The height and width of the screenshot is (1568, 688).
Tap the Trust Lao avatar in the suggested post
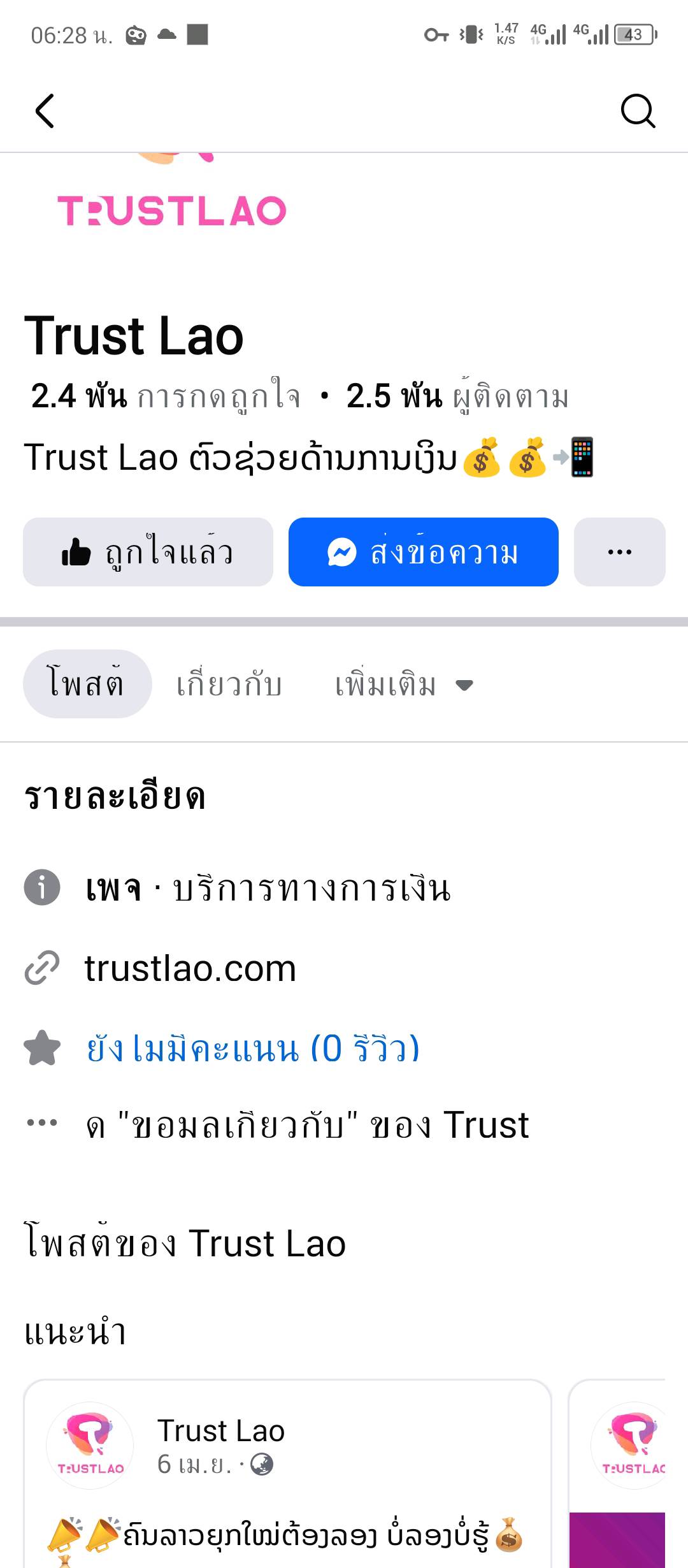click(x=90, y=1446)
